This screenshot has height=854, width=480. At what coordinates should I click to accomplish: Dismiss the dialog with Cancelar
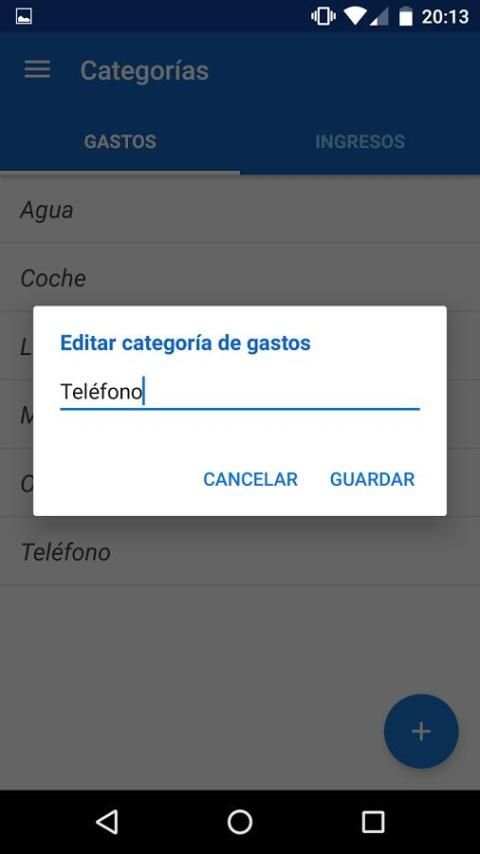(x=250, y=479)
